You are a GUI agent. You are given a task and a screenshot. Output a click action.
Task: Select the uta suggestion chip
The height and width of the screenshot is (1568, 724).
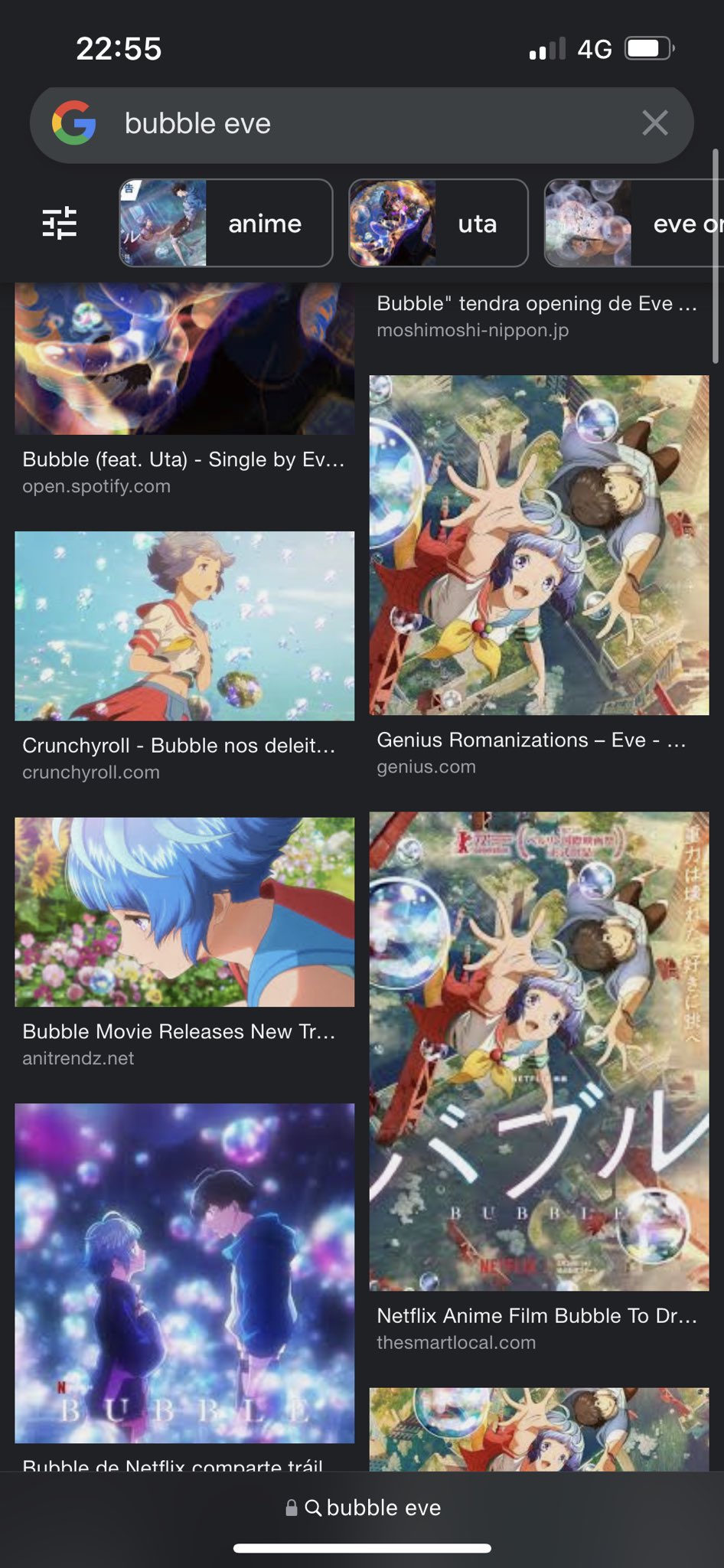point(438,223)
